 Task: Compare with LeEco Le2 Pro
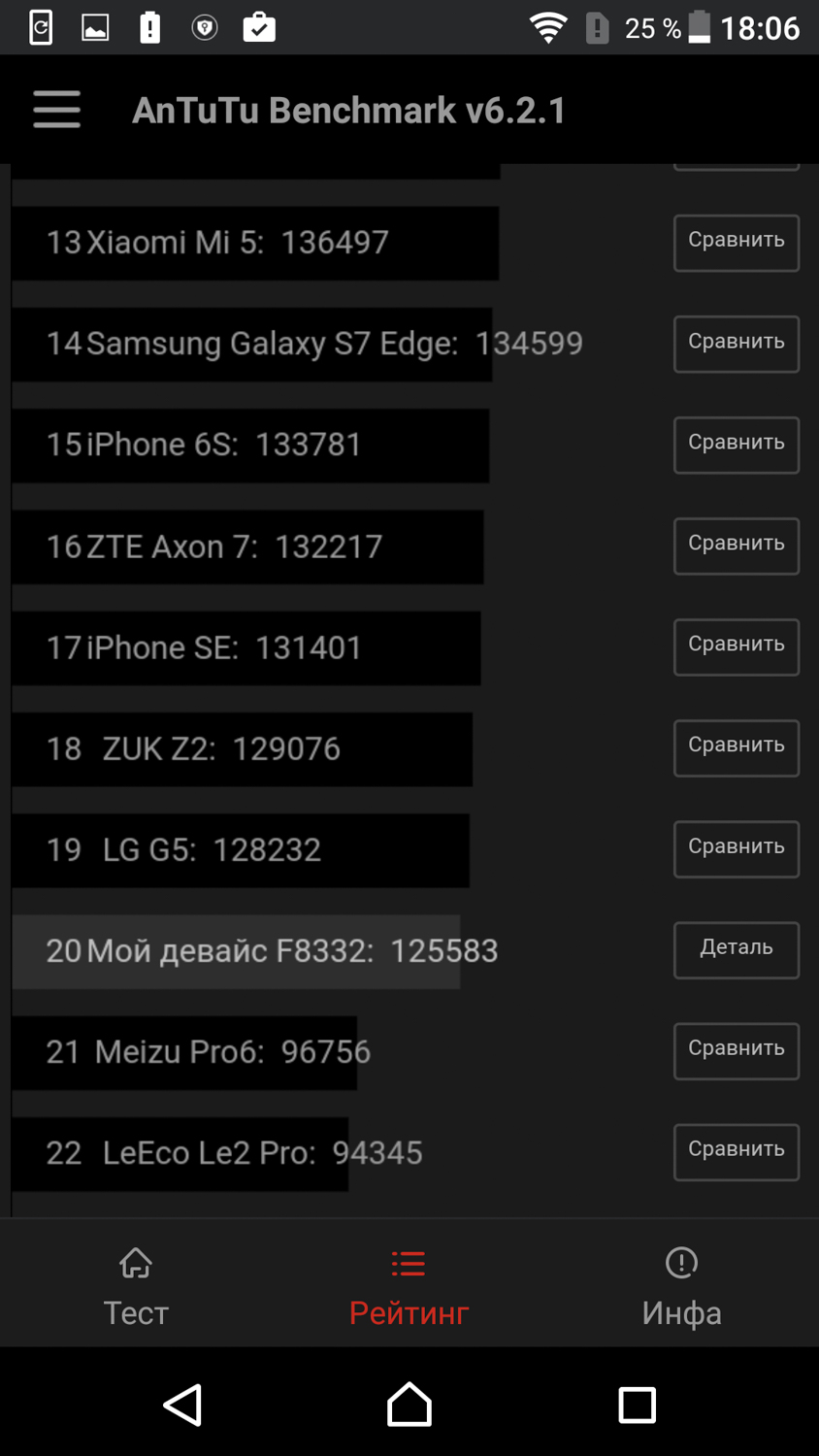(x=736, y=1151)
